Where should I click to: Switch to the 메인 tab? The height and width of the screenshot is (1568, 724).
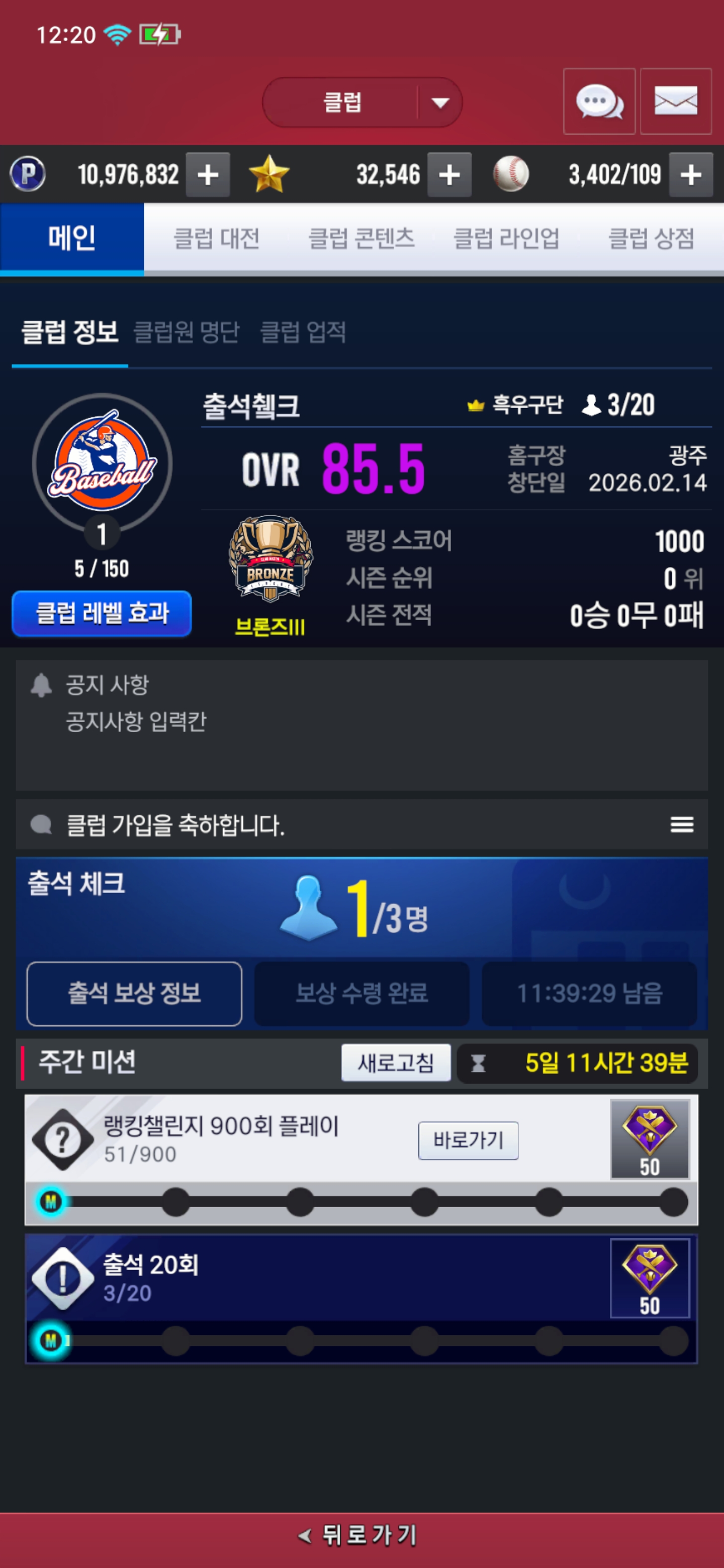(x=72, y=239)
